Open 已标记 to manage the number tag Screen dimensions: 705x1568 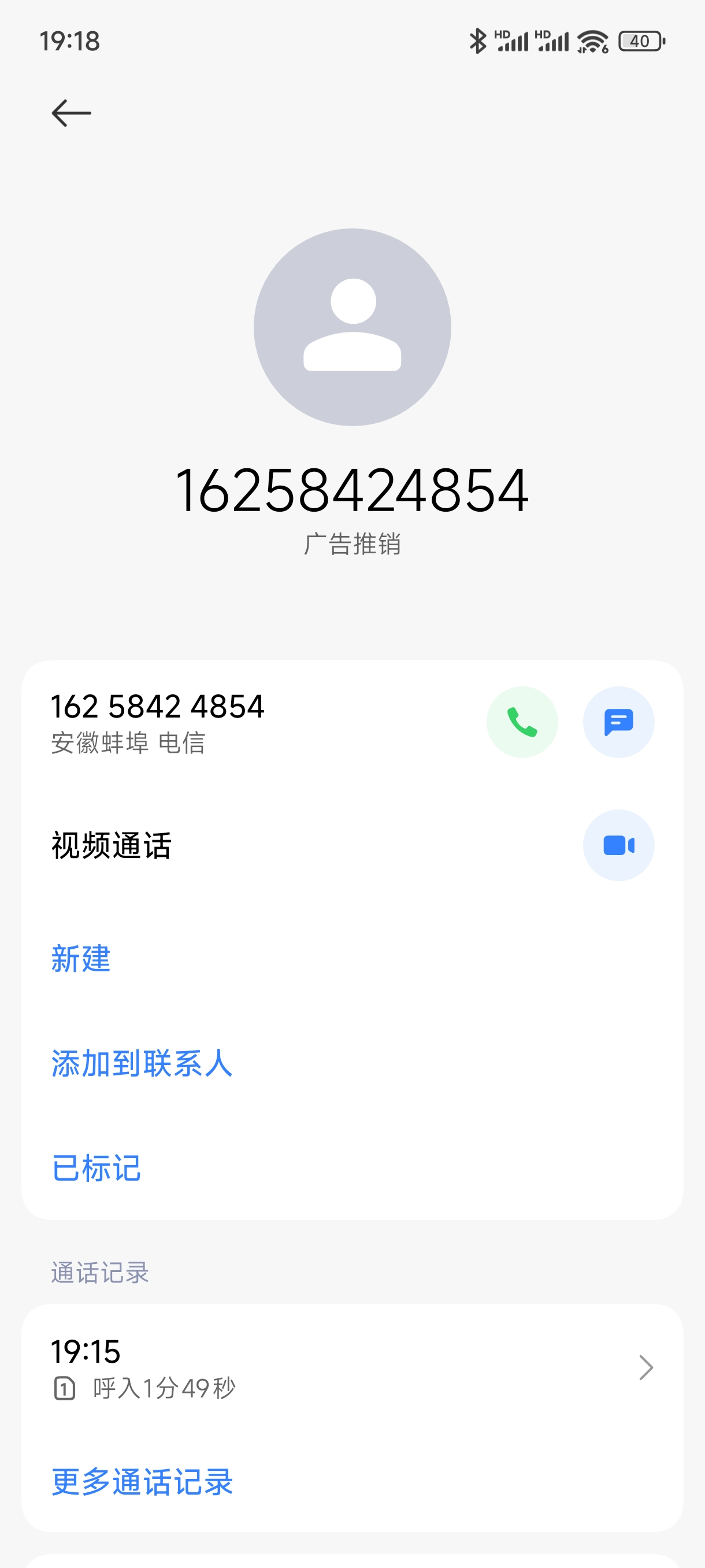[95, 1166]
